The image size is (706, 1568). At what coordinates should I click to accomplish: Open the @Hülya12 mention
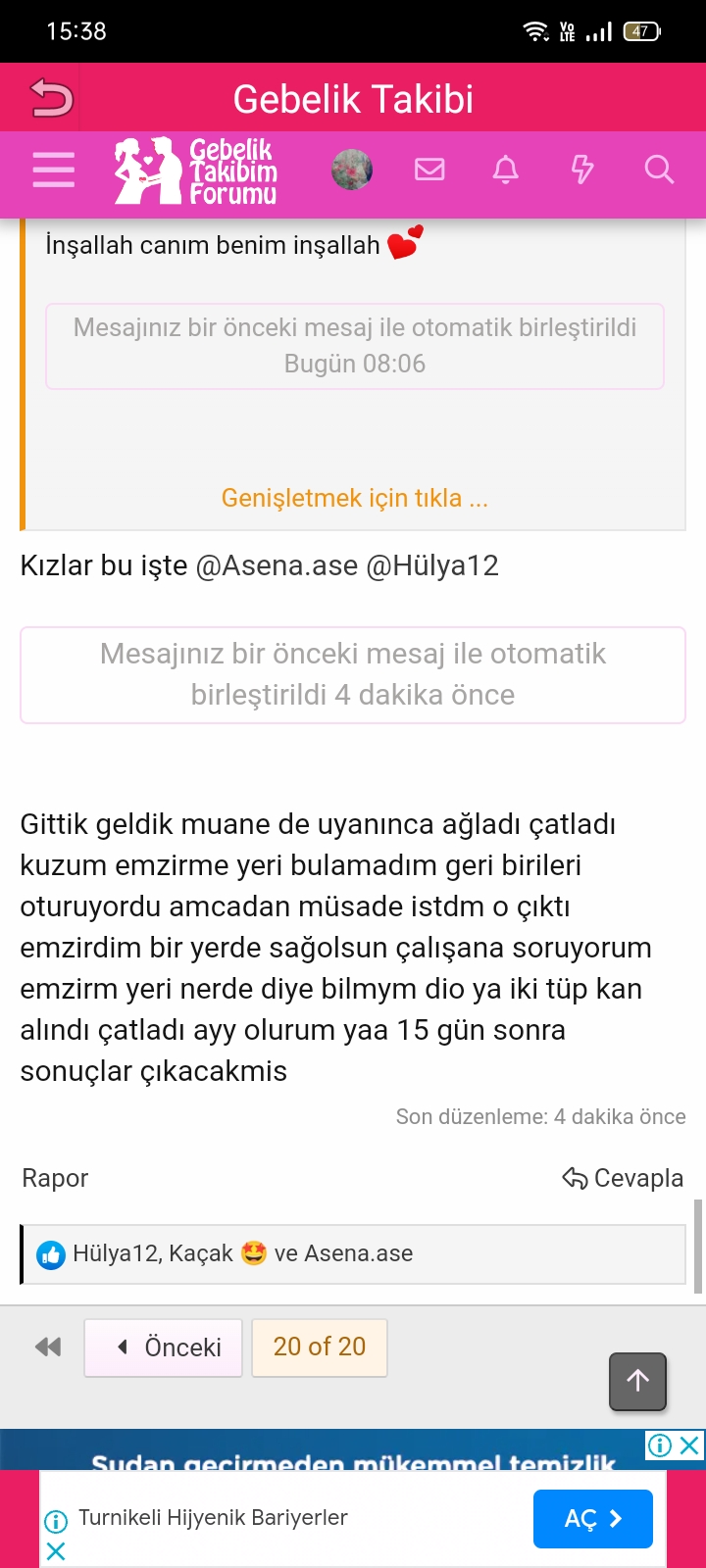point(432,565)
